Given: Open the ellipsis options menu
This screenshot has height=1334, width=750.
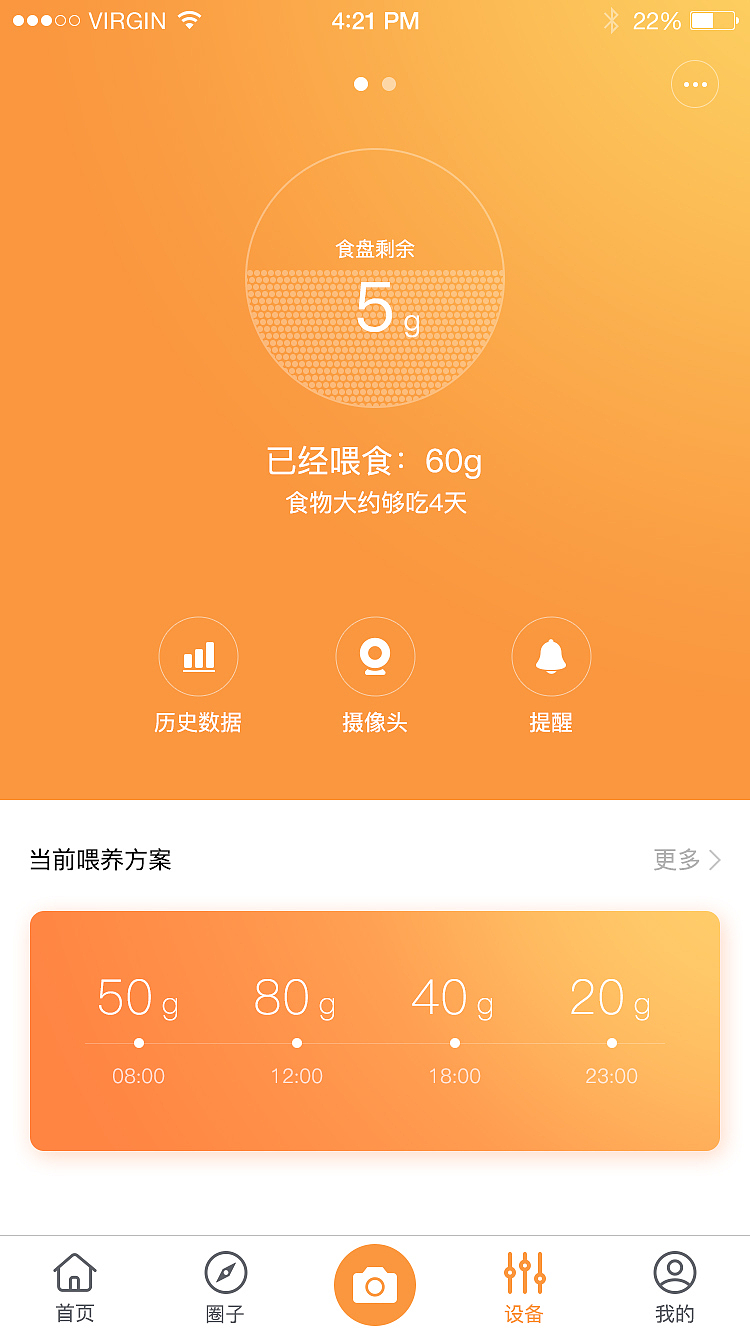Looking at the screenshot, I should (x=694, y=84).
